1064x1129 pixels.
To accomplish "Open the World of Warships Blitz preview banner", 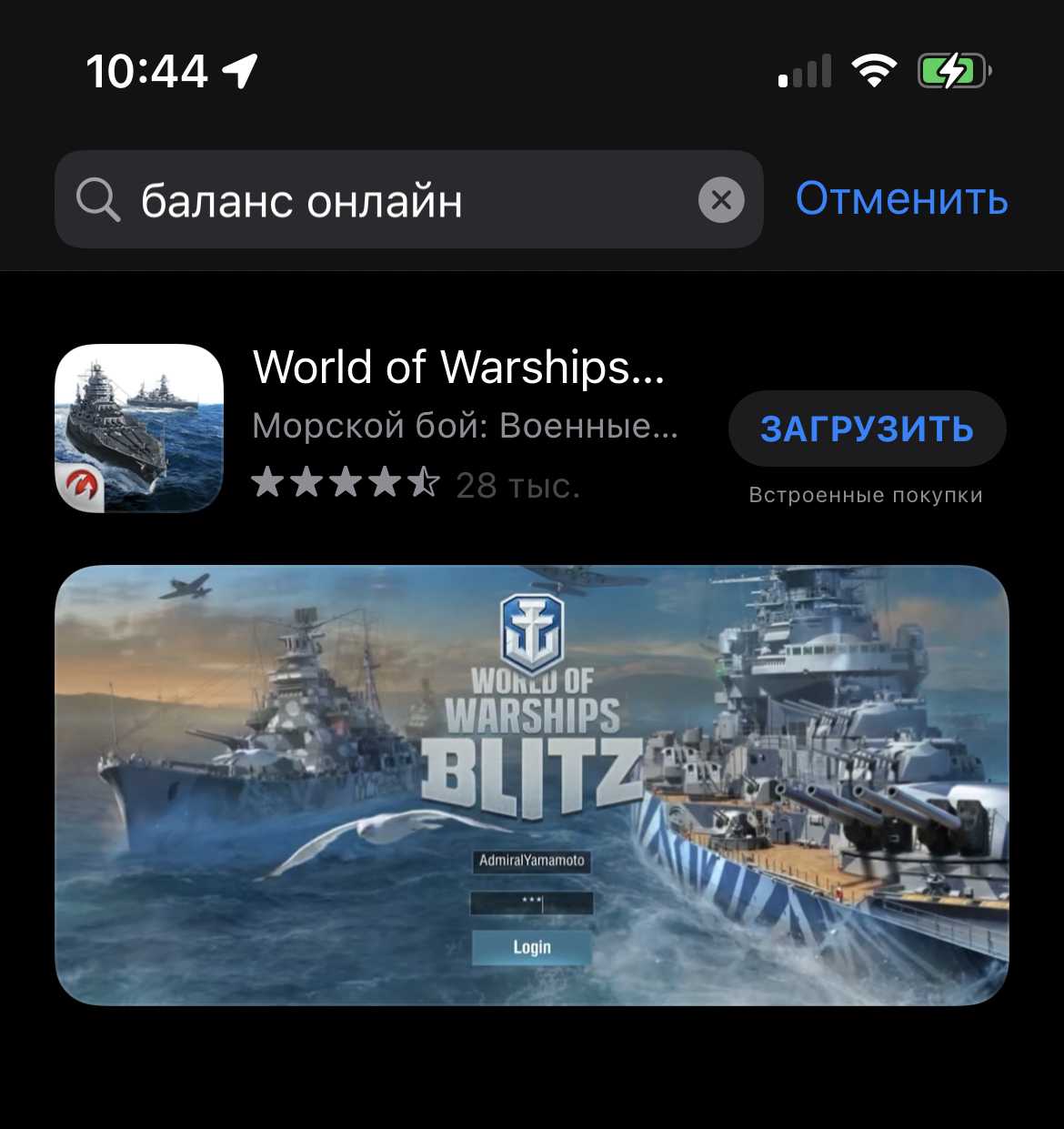I will pos(532,785).
